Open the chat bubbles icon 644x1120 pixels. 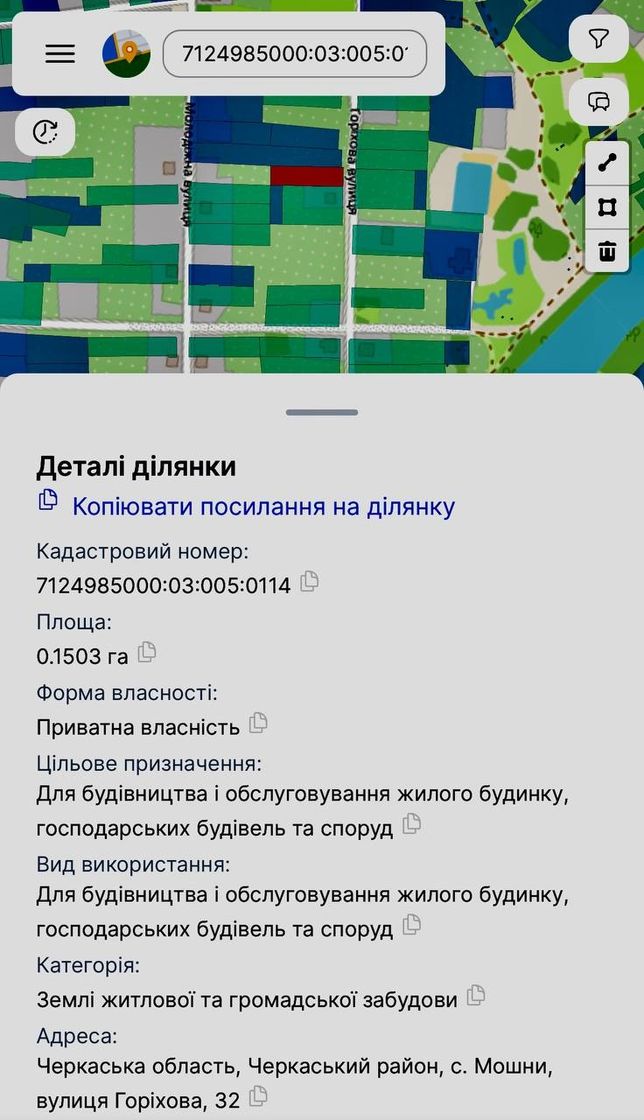[x=599, y=102]
